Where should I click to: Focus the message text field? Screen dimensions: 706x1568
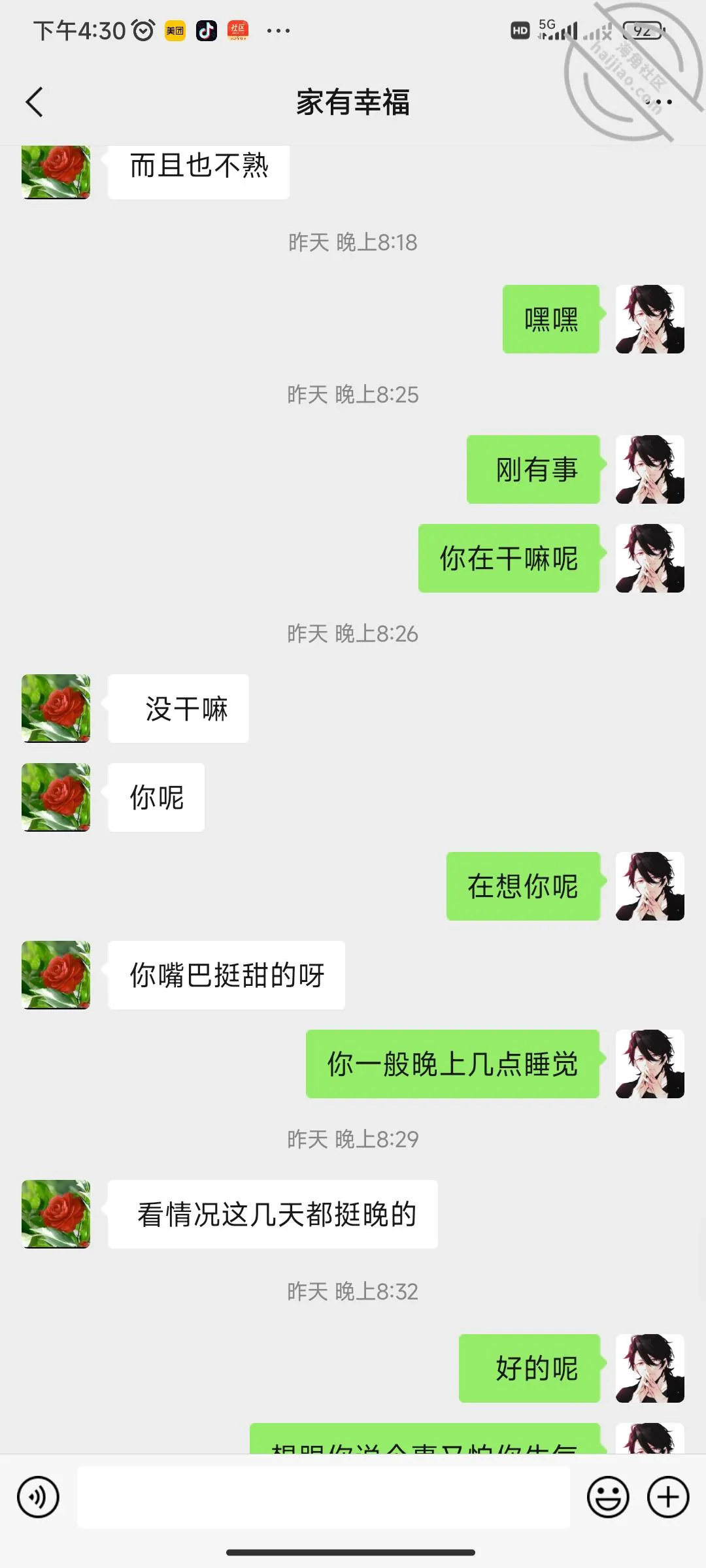[324, 1497]
